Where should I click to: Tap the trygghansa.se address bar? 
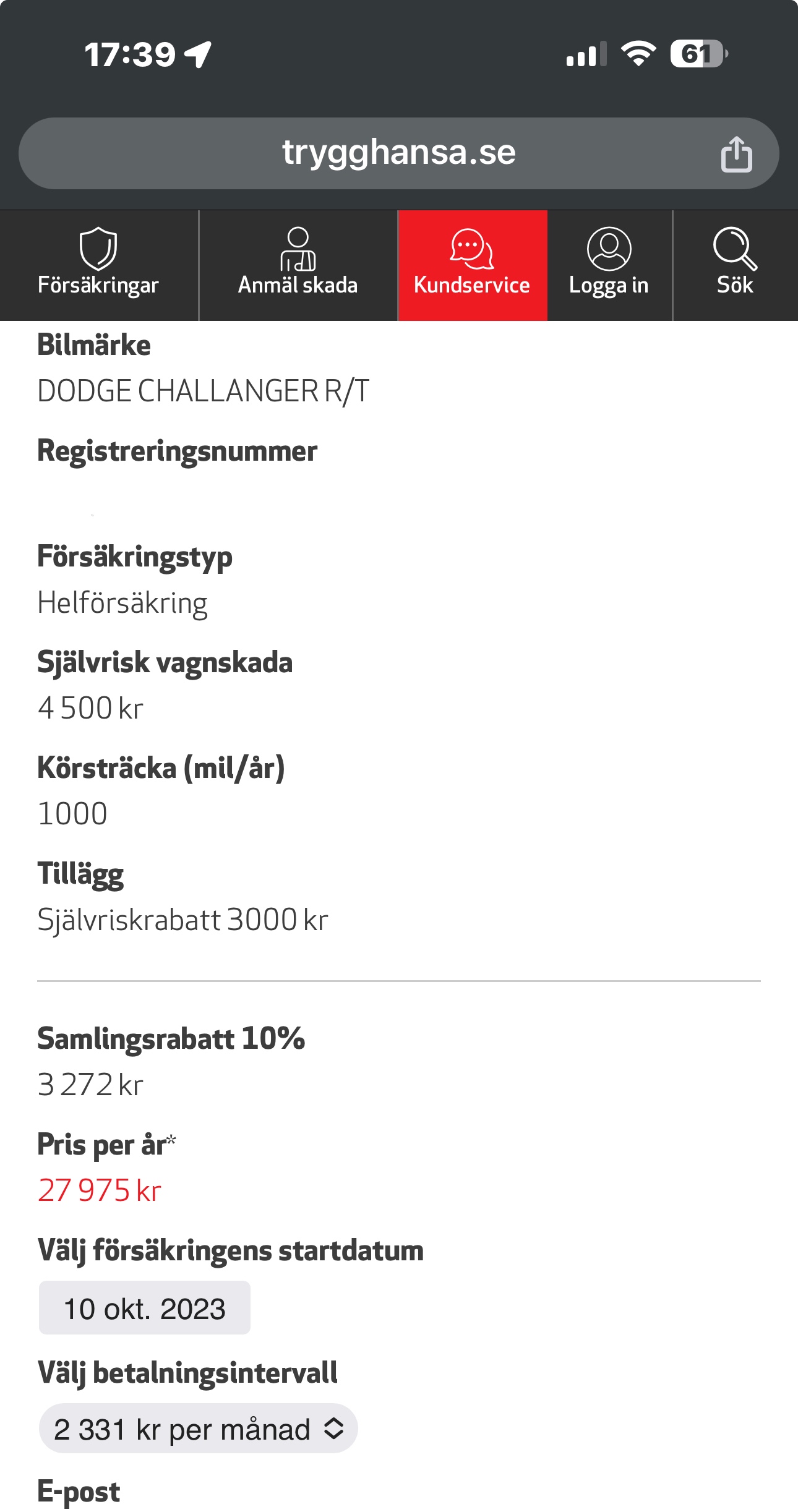click(398, 153)
